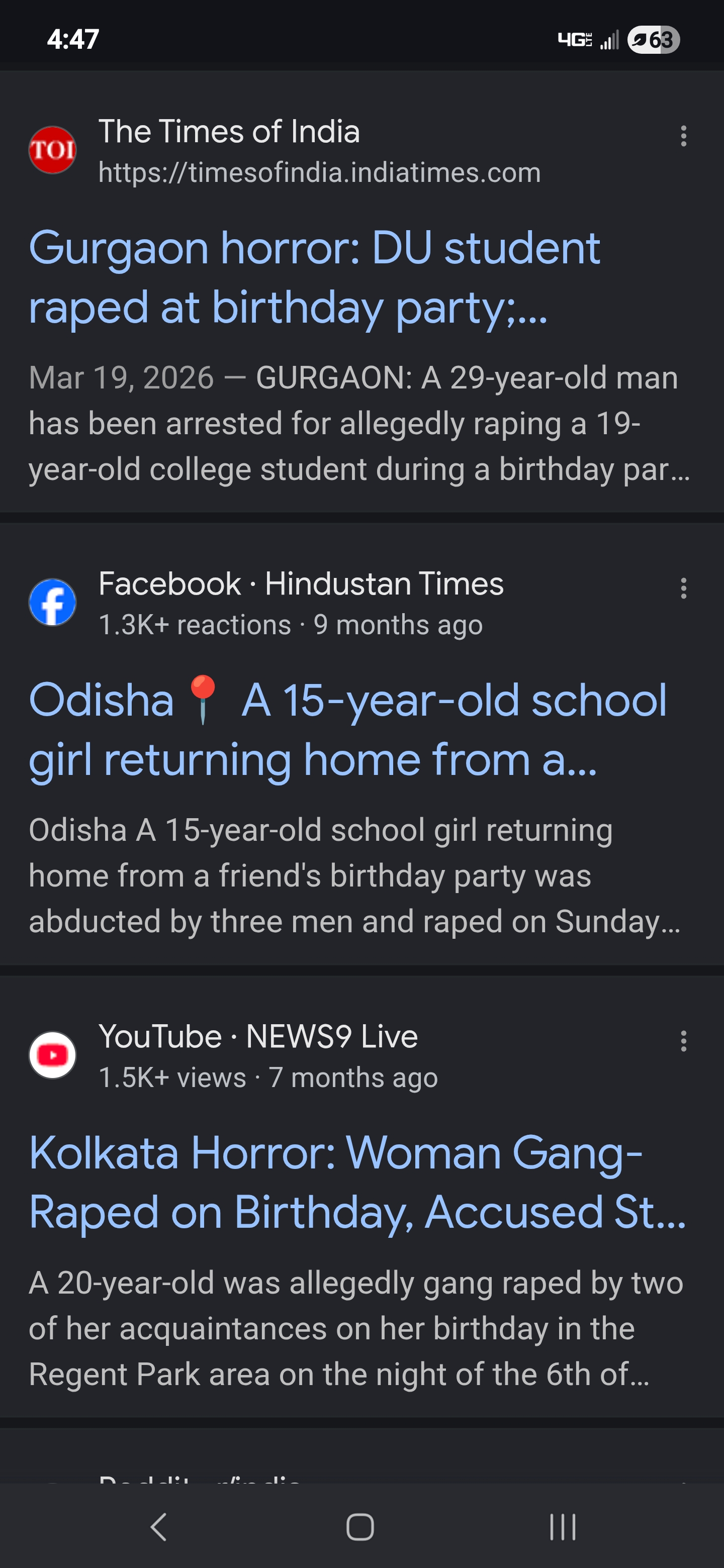Go to the home screen

coord(360,1527)
